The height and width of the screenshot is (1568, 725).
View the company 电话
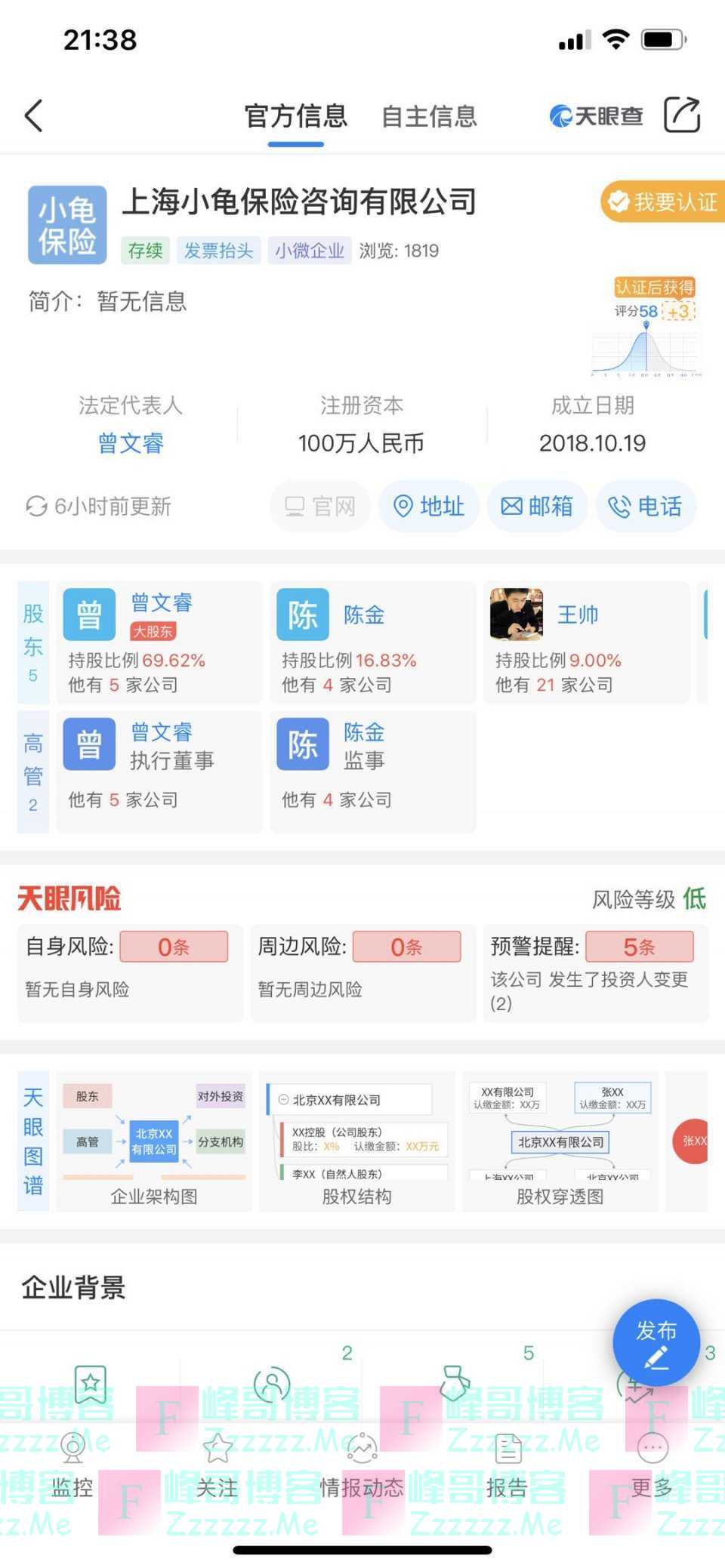coord(646,506)
